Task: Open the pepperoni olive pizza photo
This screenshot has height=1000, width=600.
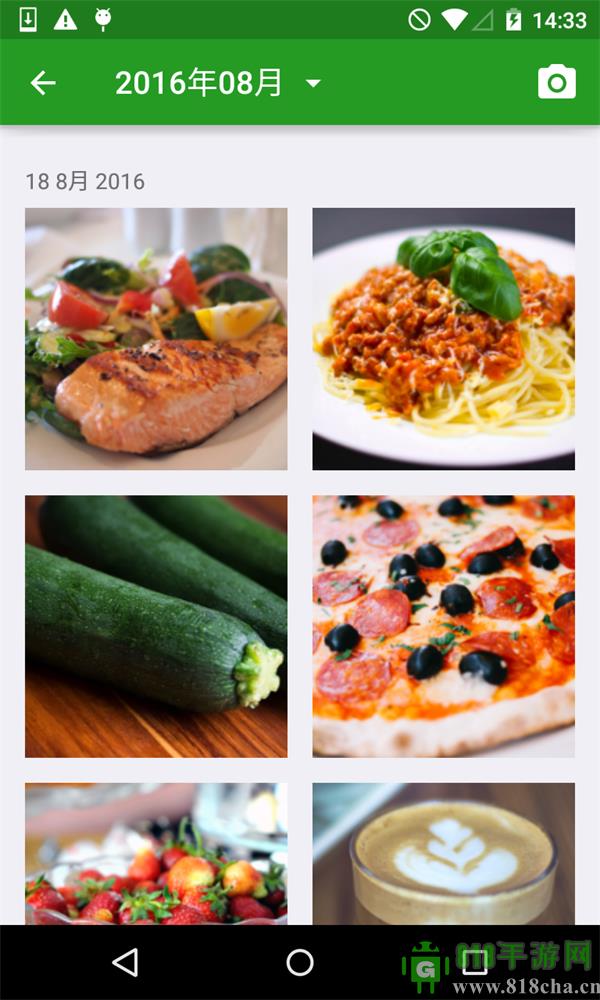Action: click(x=443, y=626)
